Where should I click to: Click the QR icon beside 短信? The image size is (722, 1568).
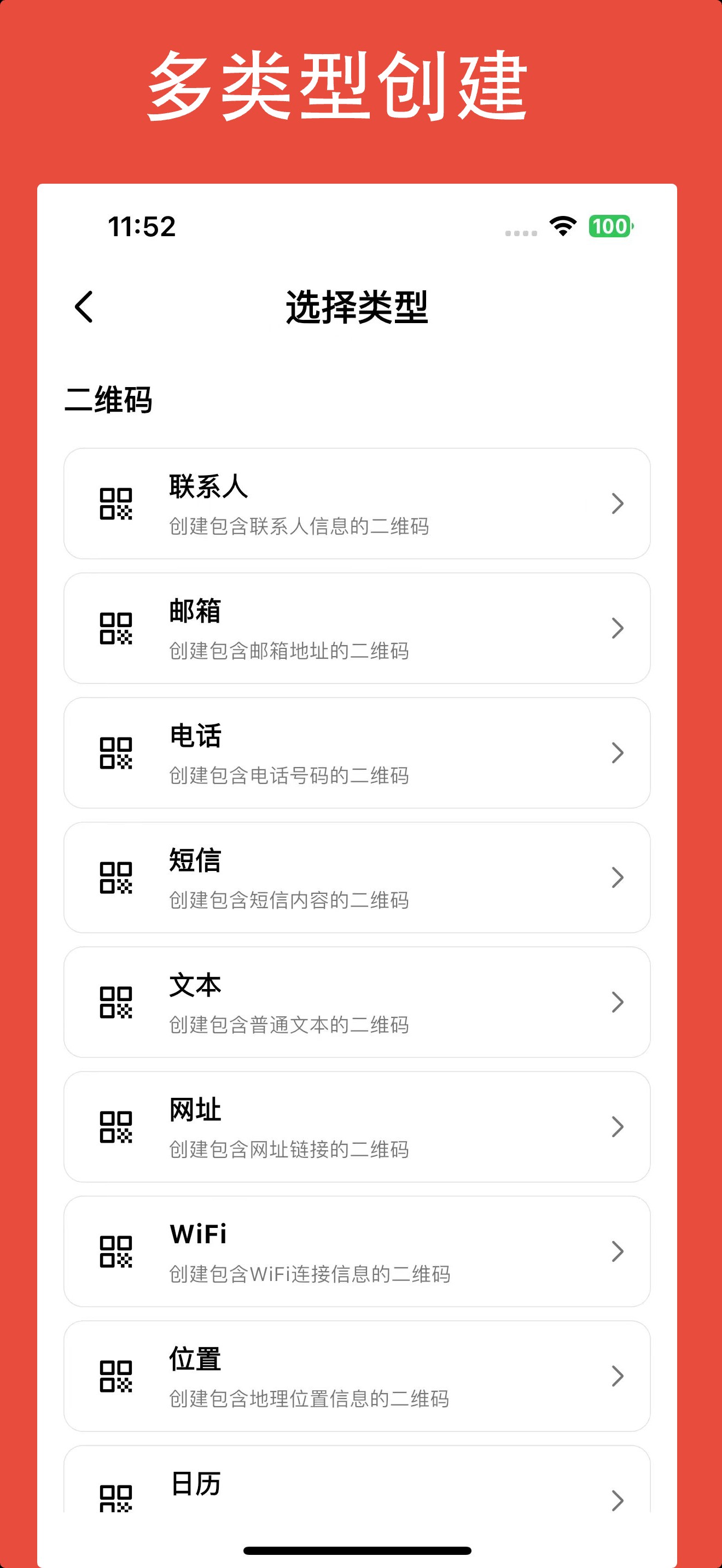[118, 877]
